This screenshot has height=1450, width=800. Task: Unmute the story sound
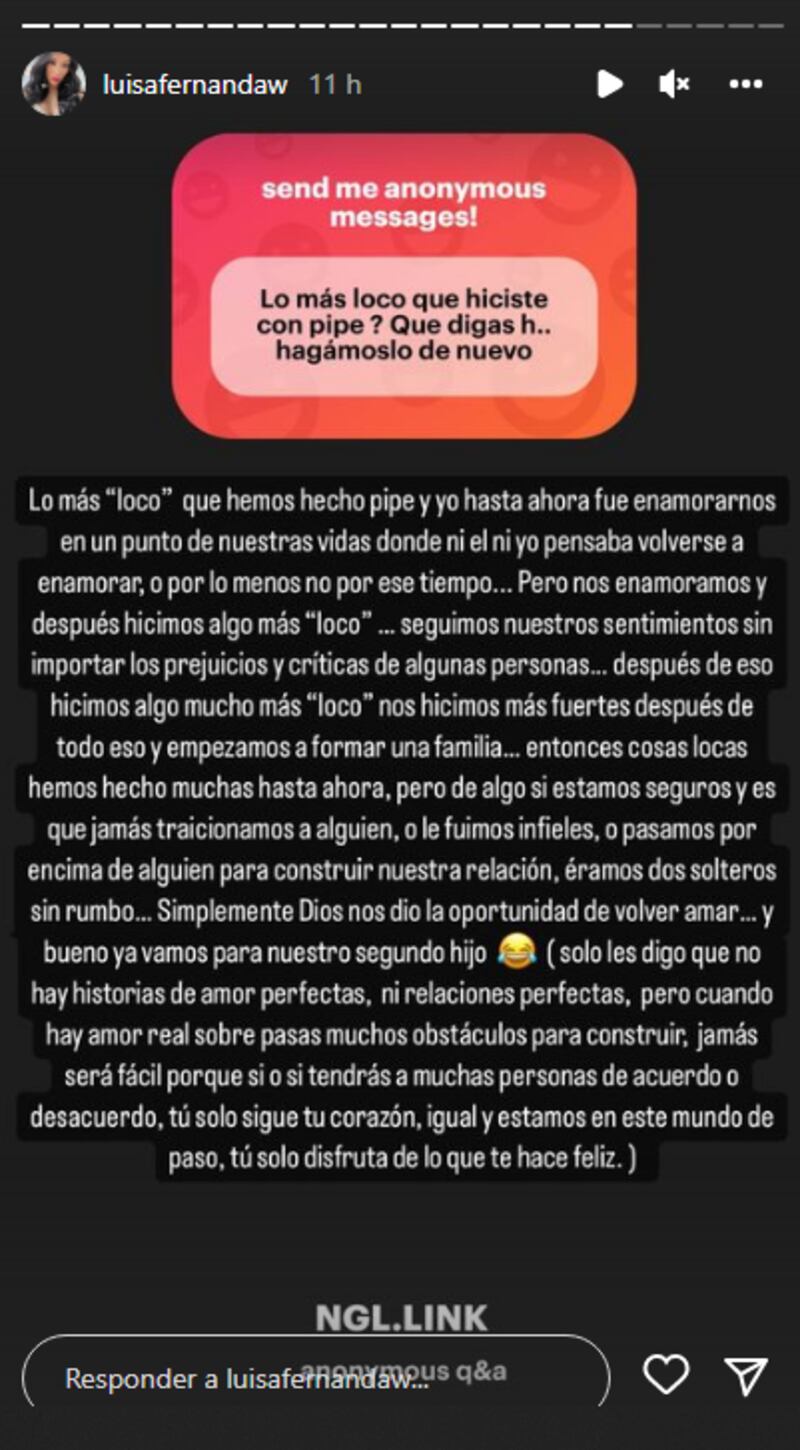coord(674,85)
